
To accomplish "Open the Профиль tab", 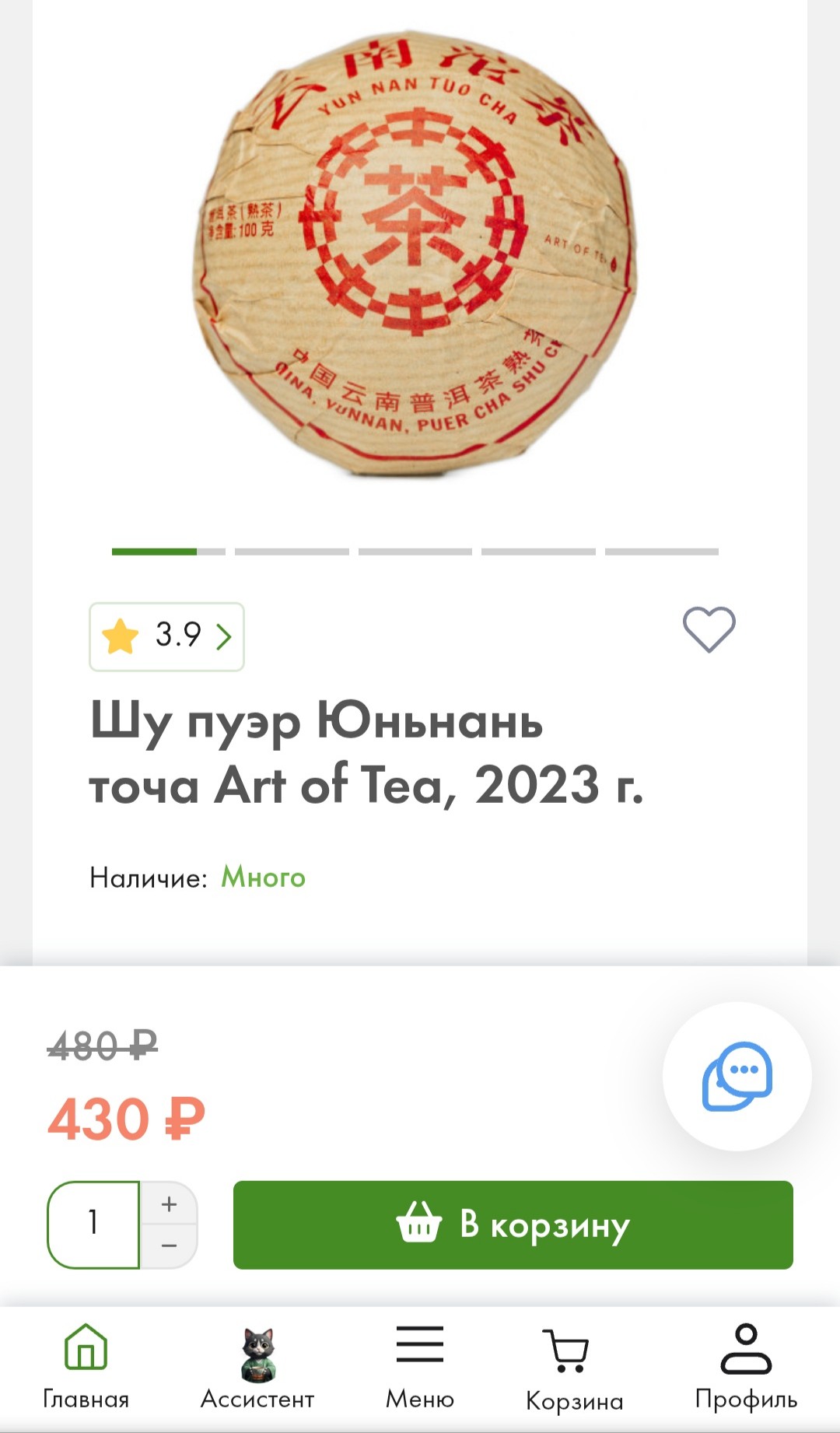I will pos(746,1367).
